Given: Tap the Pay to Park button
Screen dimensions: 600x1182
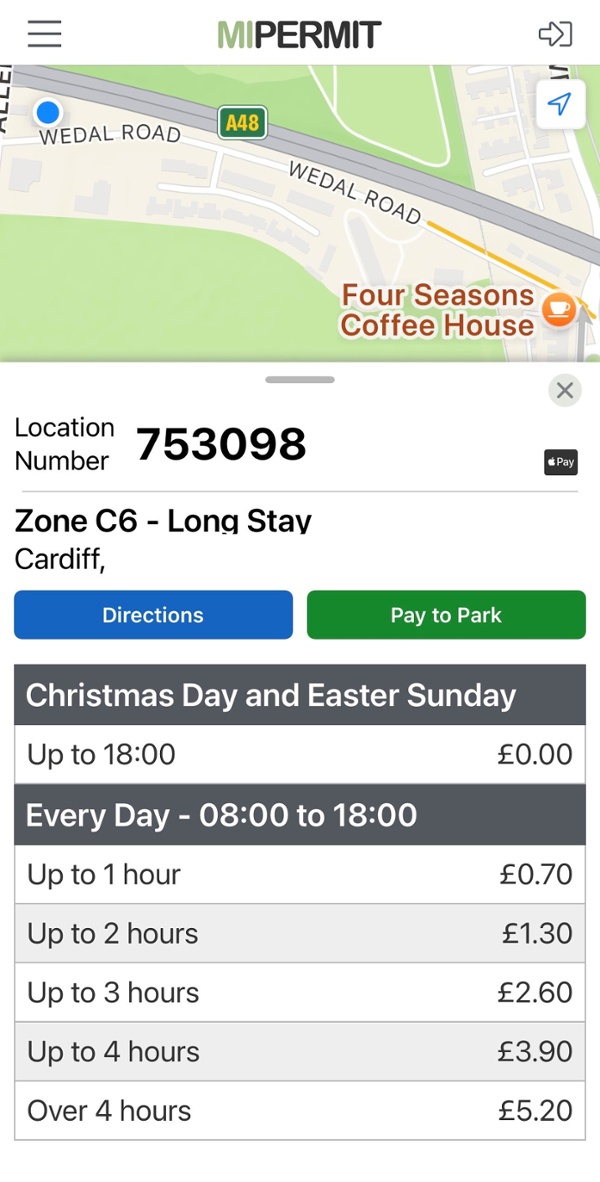Looking at the screenshot, I should tap(446, 615).
